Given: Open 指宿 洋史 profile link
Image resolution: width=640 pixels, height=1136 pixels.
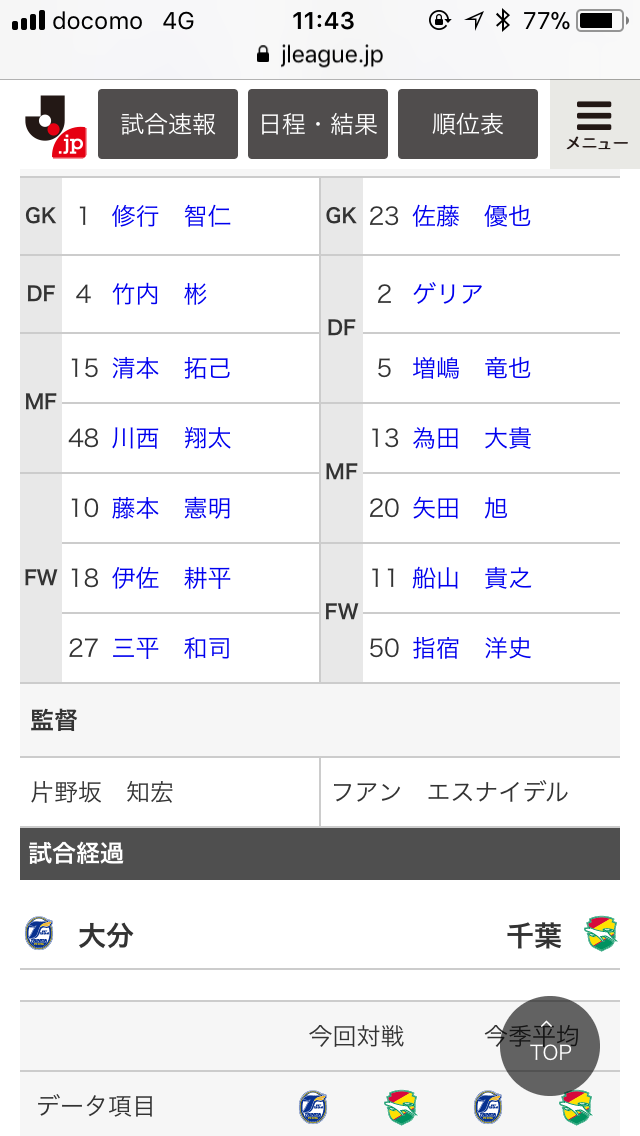Looking at the screenshot, I should pos(472,648).
